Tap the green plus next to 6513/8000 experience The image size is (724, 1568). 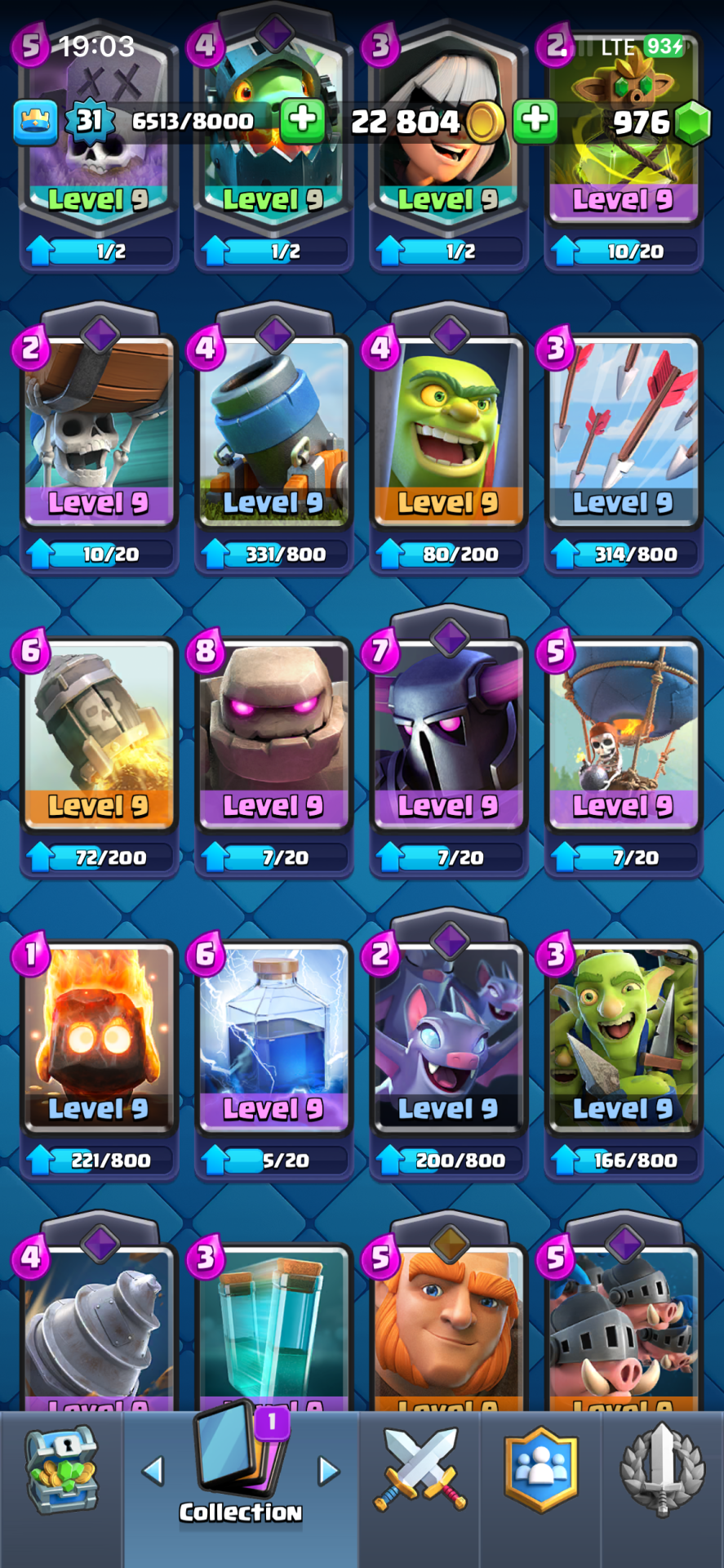tap(302, 122)
